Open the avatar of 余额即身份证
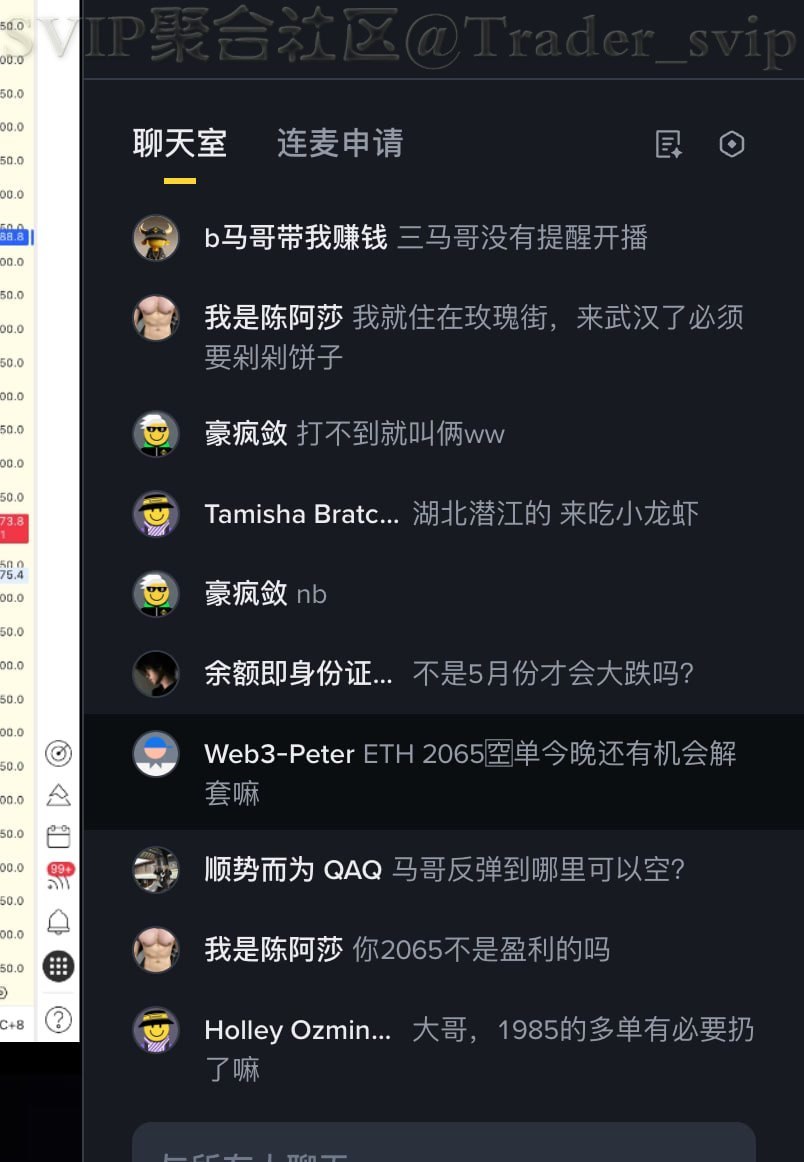804x1162 pixels. point(156,674)
